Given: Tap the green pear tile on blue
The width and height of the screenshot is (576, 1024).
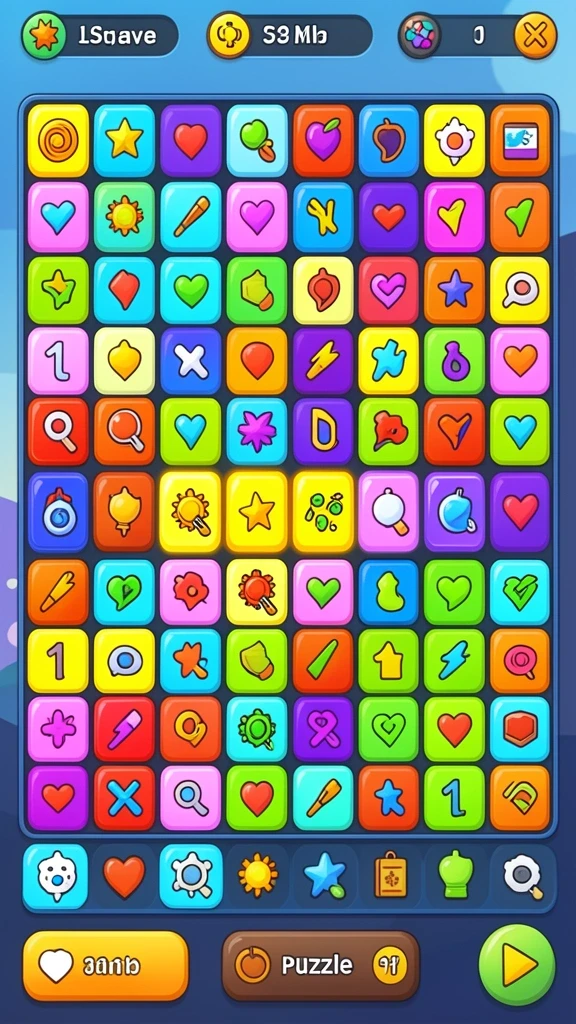Looking at the screenshot, I should point(389,592).
